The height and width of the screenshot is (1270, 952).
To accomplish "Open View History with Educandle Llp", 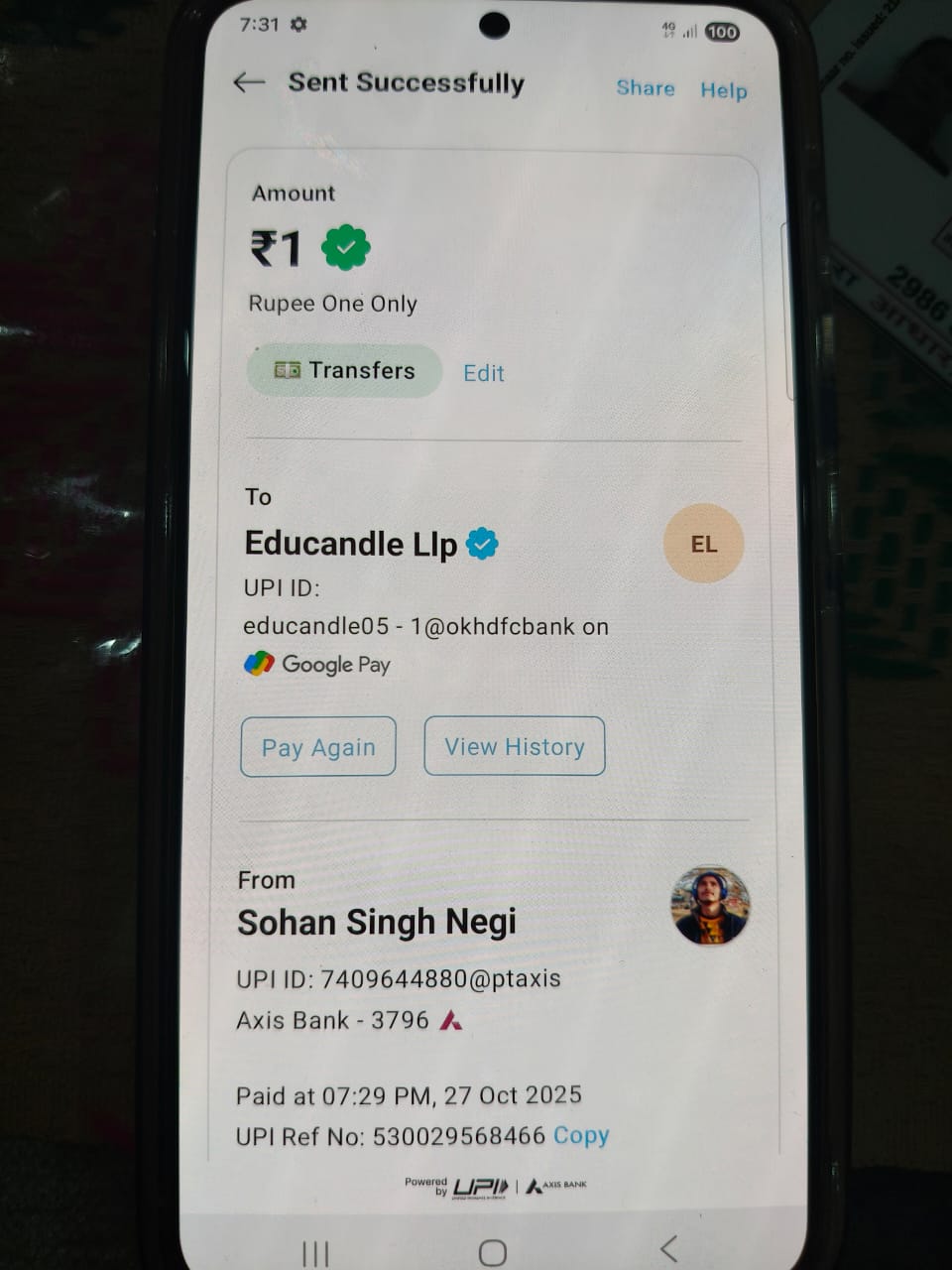I will click(x=514, y=746).
